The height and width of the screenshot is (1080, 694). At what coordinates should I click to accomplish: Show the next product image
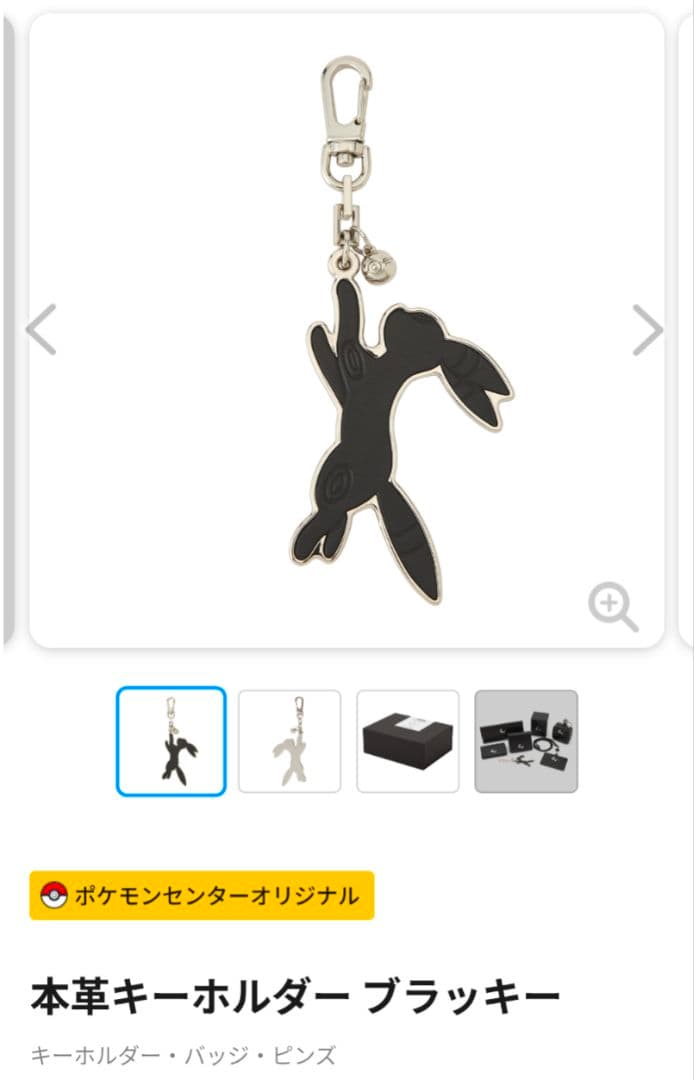(x=648, y=330)
